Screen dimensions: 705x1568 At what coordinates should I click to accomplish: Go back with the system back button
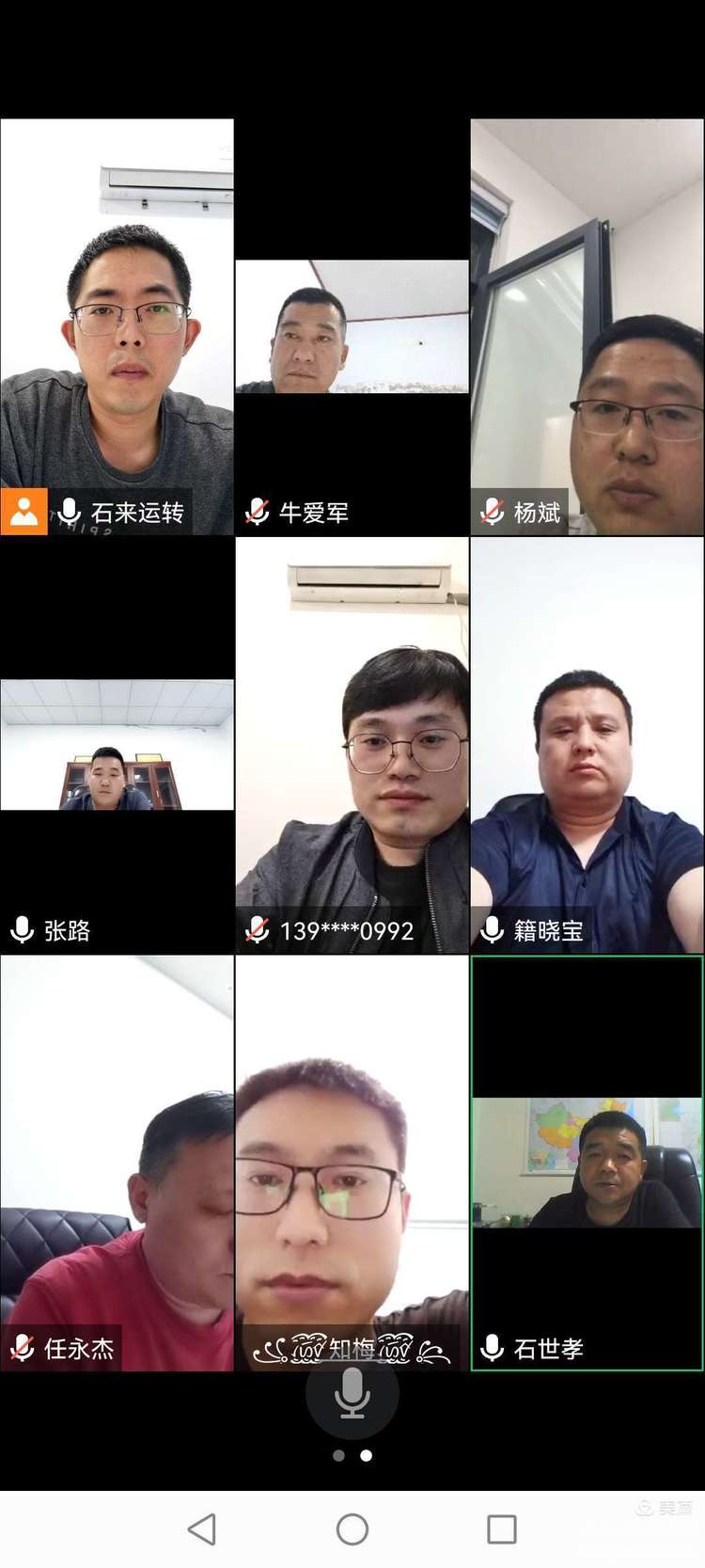click(202, 1529)
